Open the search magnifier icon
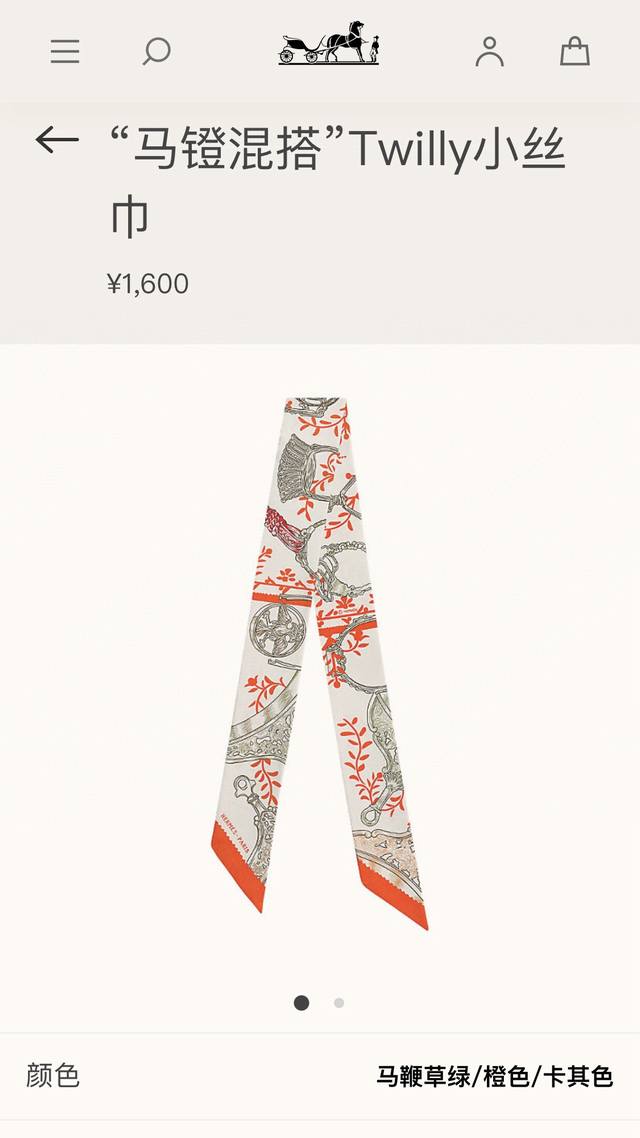Image resolution: width=640 pixels, height=1138 pixels. tap(156, 51)
